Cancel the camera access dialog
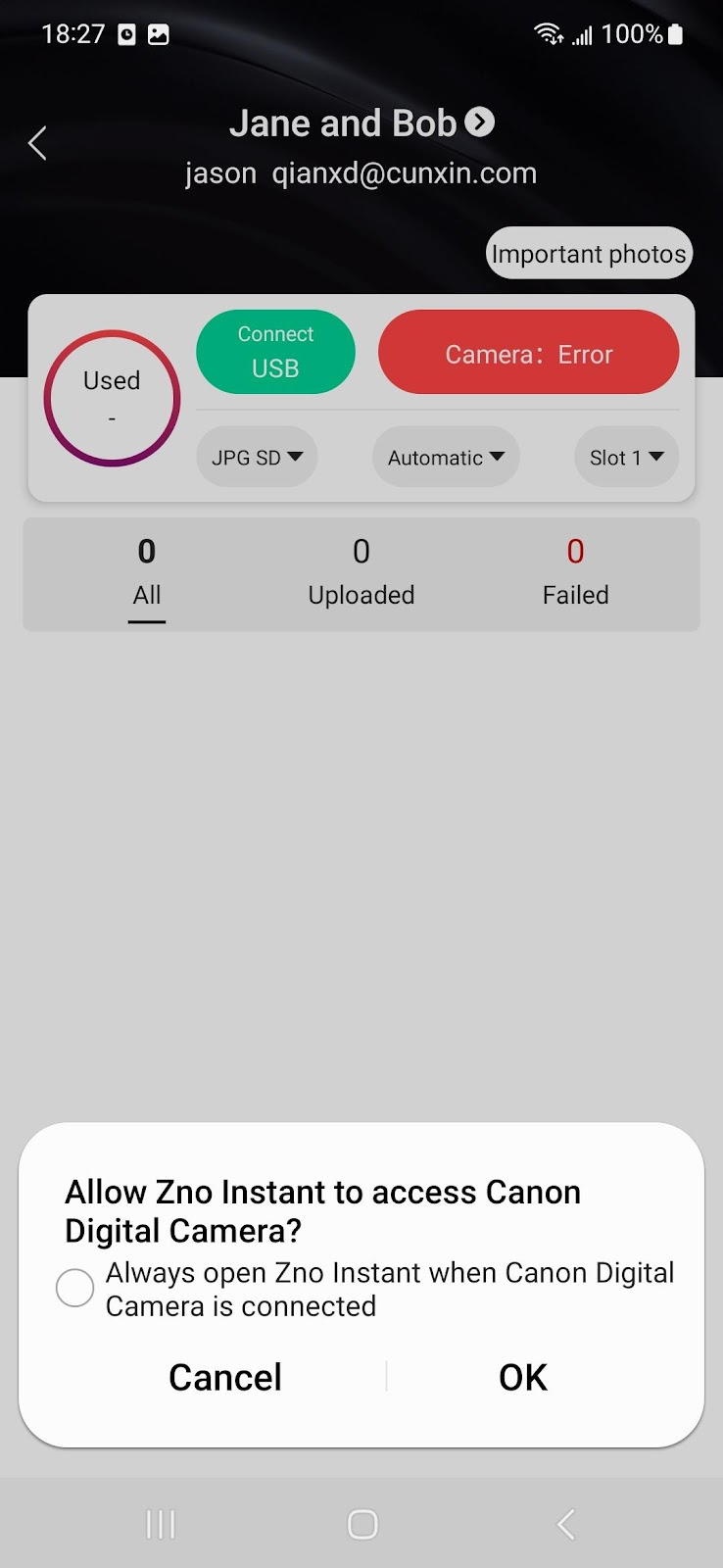Viewport: 723px width, 1568px height. pos(225,1377)
